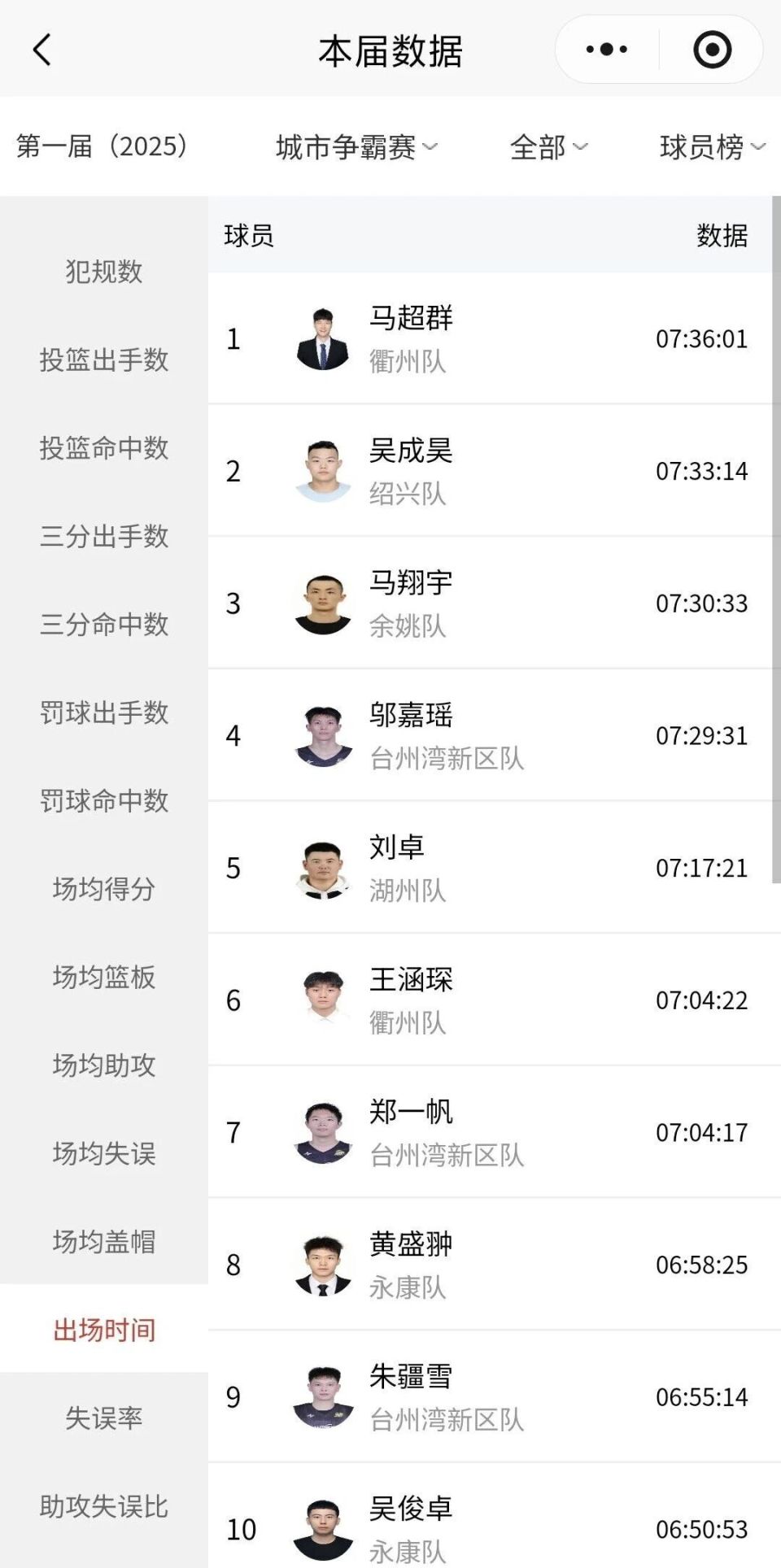Open the 全部 filter dropdown
The height and width of the screenshot is (1568, 781).
[x=548, y=147]
